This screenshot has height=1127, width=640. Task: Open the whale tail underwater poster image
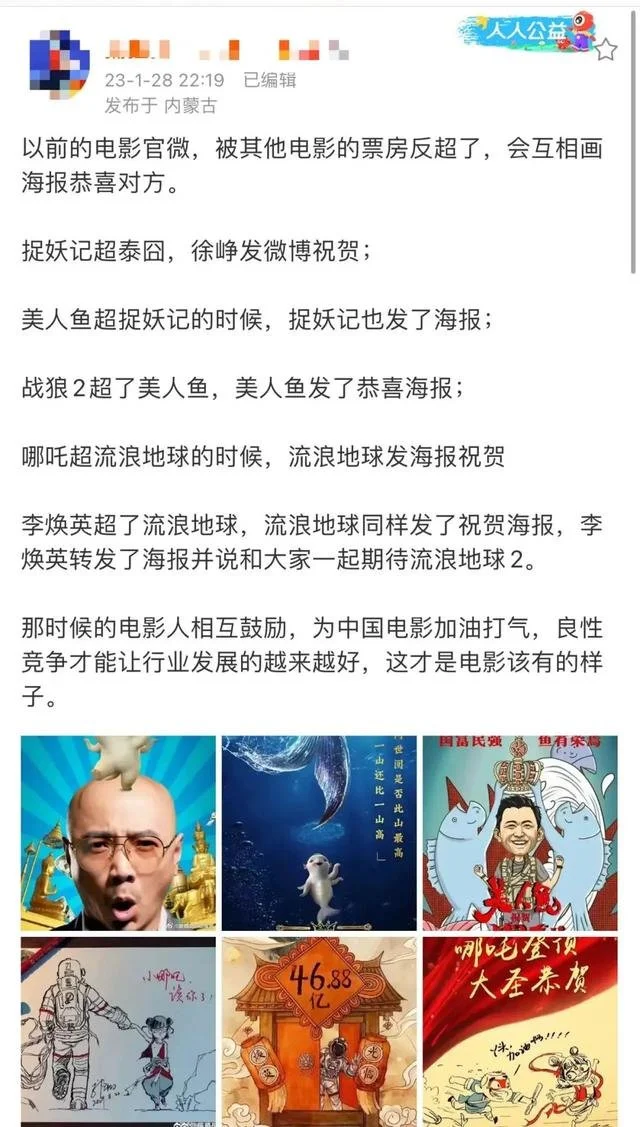click(x=319, y=832)
